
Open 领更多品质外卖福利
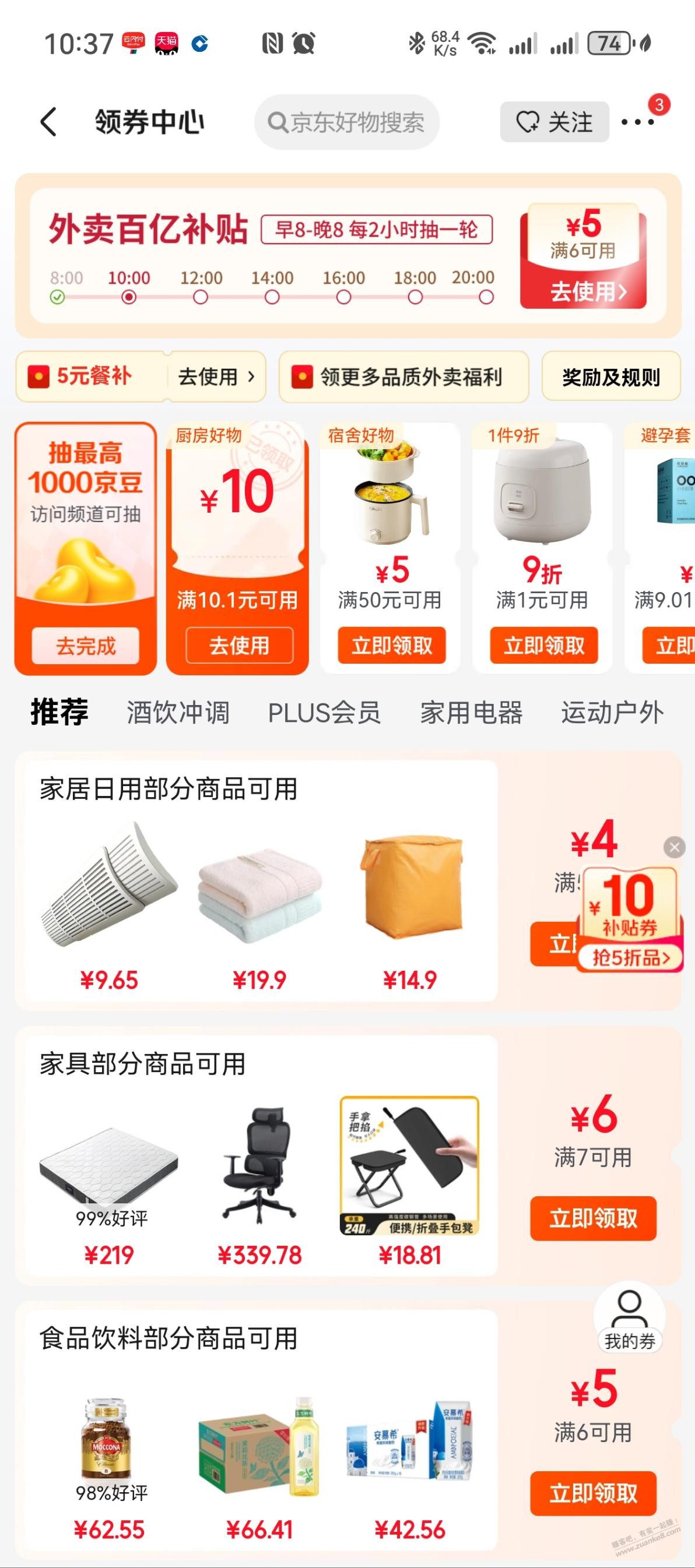coord(403,377)
